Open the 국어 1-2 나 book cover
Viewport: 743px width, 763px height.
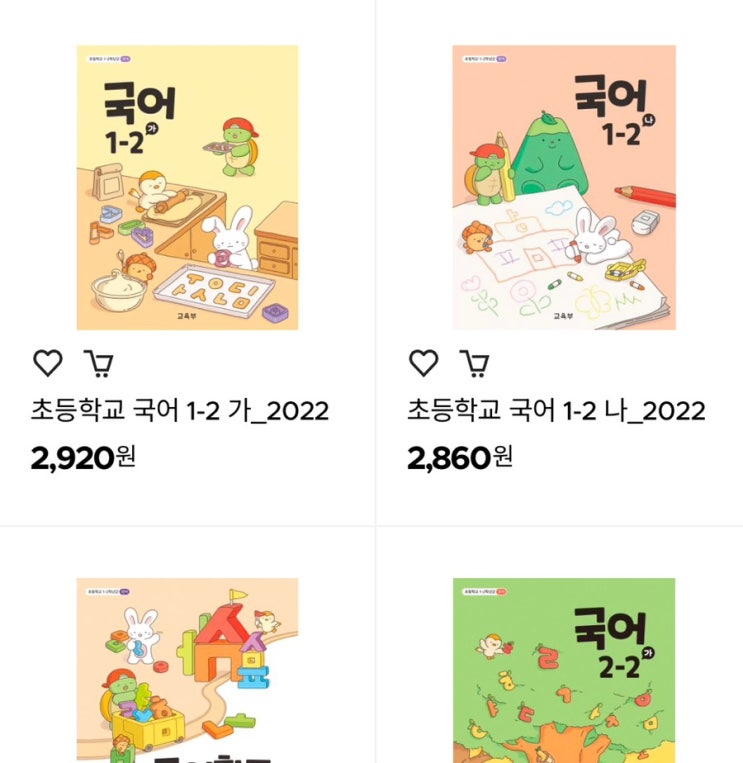564,187
